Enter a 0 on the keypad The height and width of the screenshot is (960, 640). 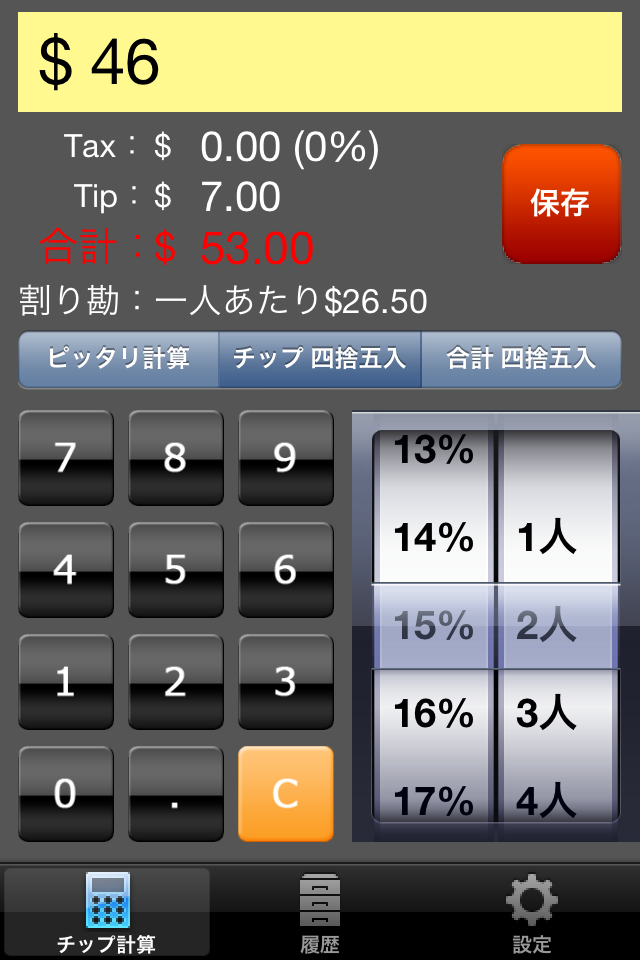click(x=66, y=794)
